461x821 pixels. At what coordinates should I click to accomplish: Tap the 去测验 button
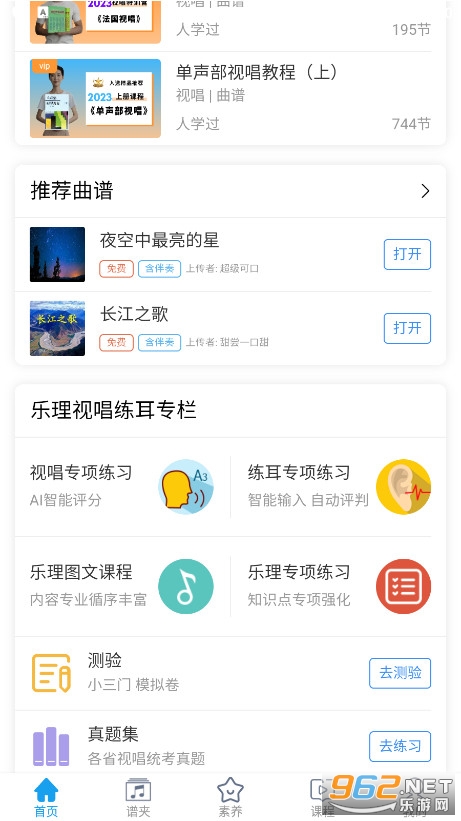pyautogui.click(x=400, y=673)
